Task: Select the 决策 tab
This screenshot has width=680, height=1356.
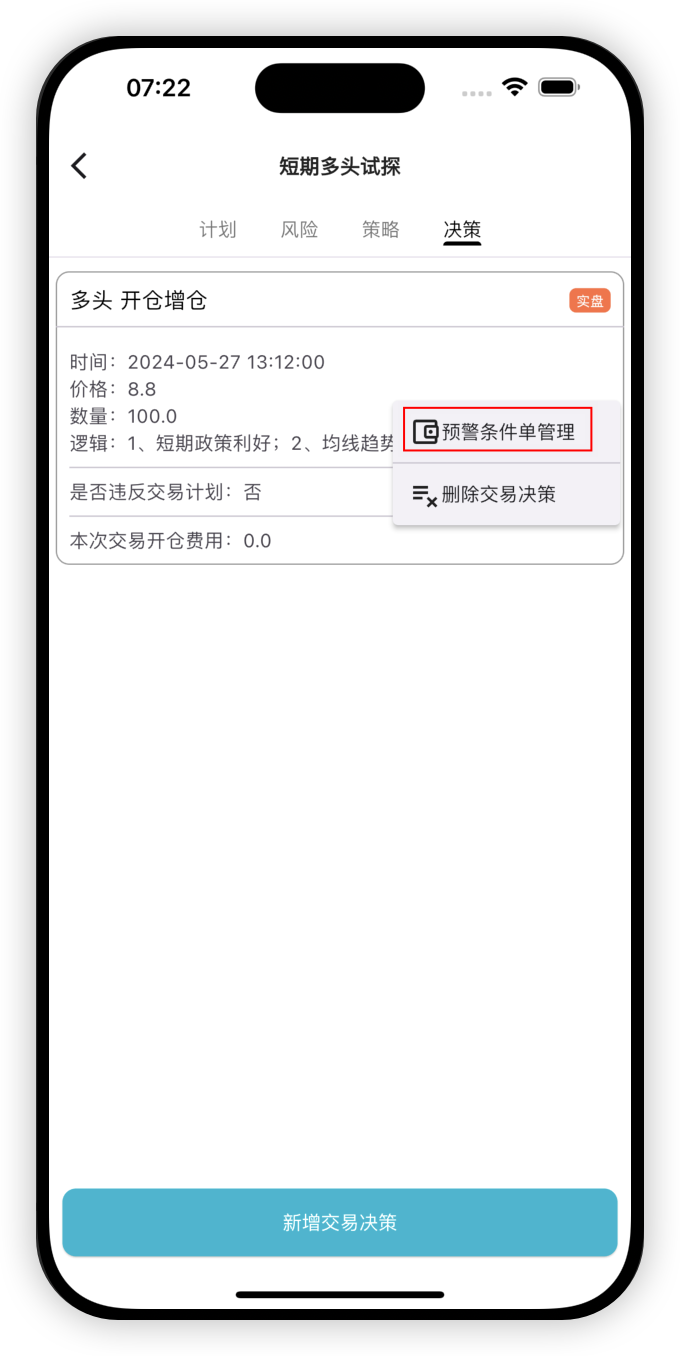Action: [x=462, y=229]
